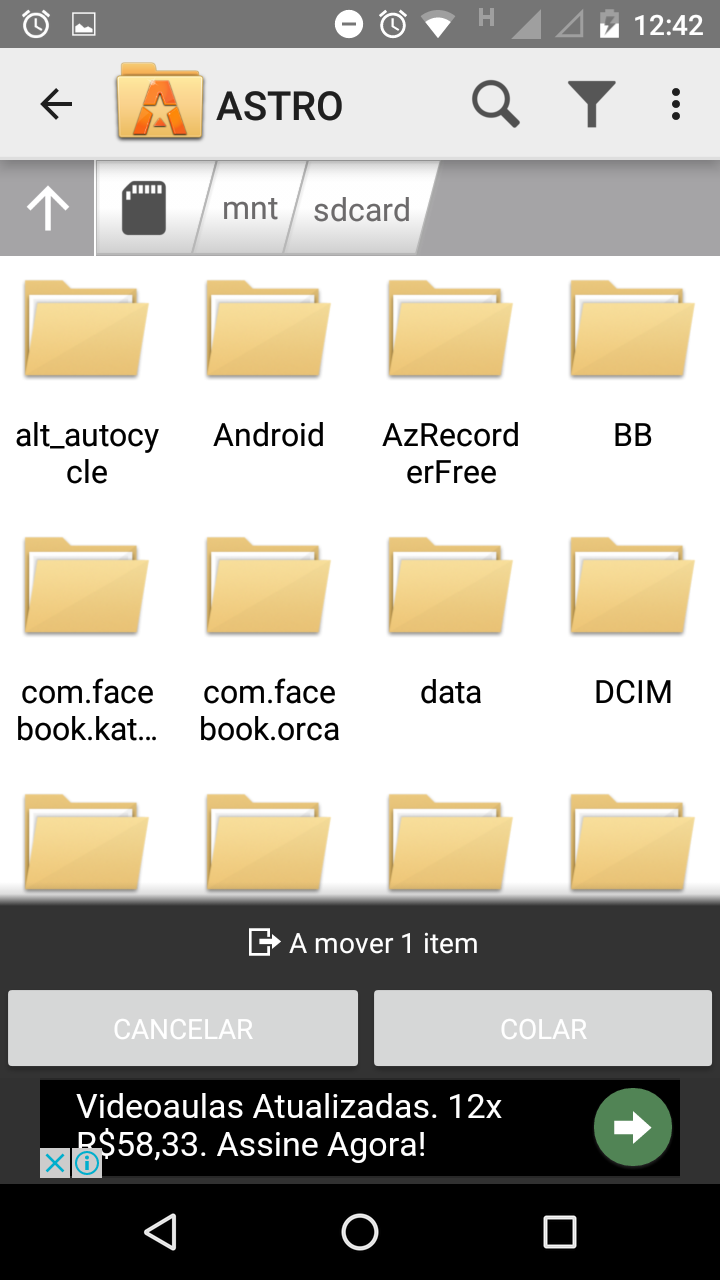This screenshot has height=1280, width=720.
Task: Open the AzRecorderFree folder
Action: 451,330
